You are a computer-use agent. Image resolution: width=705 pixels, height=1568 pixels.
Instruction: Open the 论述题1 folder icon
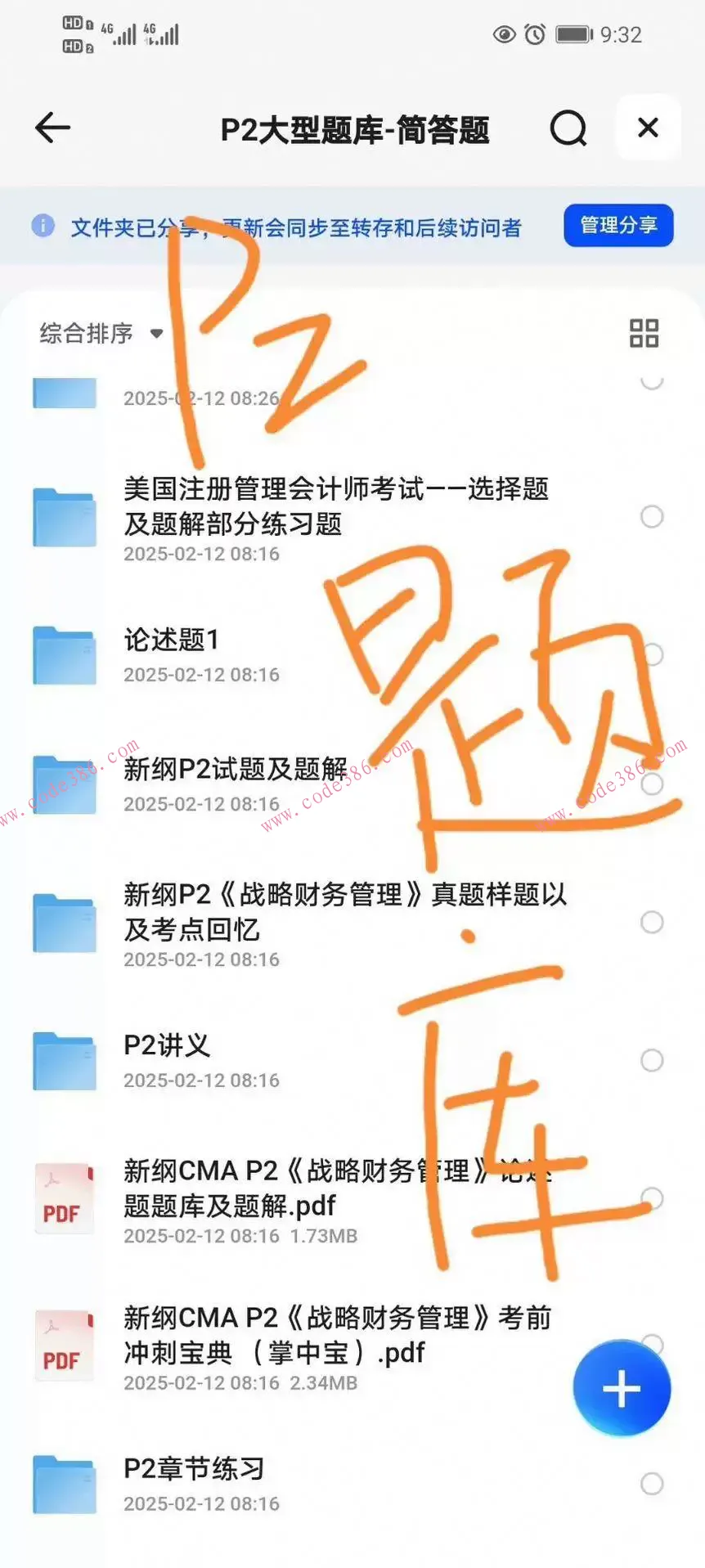64,654
